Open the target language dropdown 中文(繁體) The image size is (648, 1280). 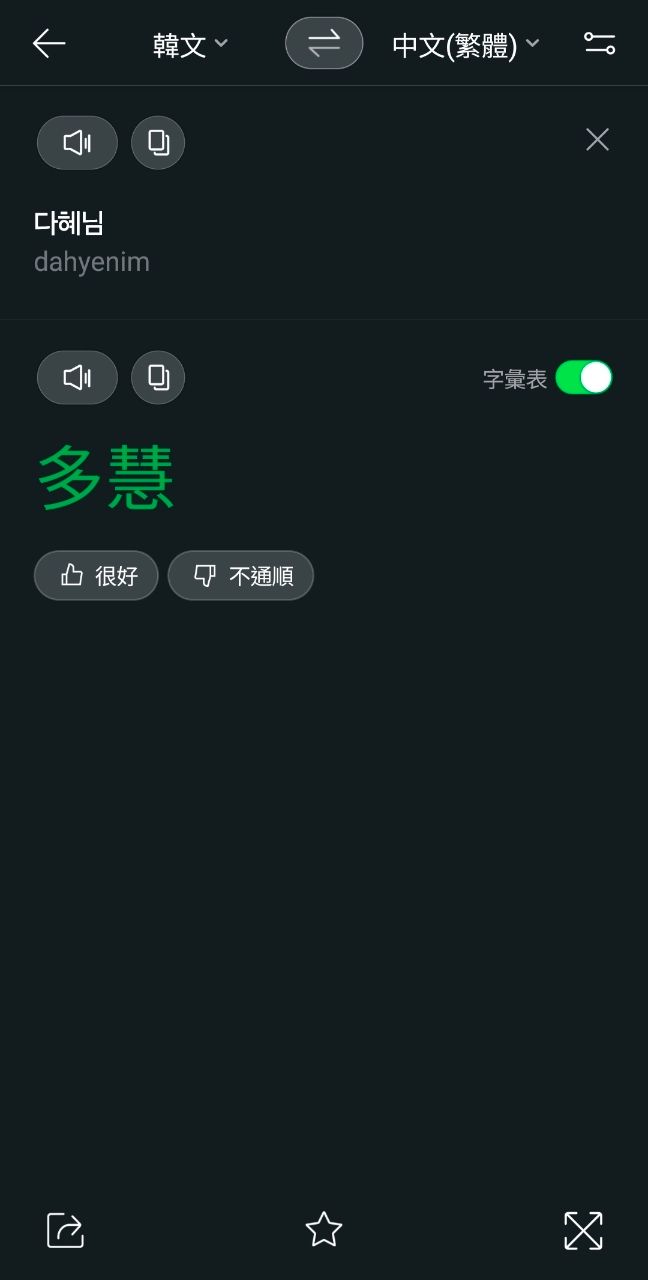(x=465, y=45)
